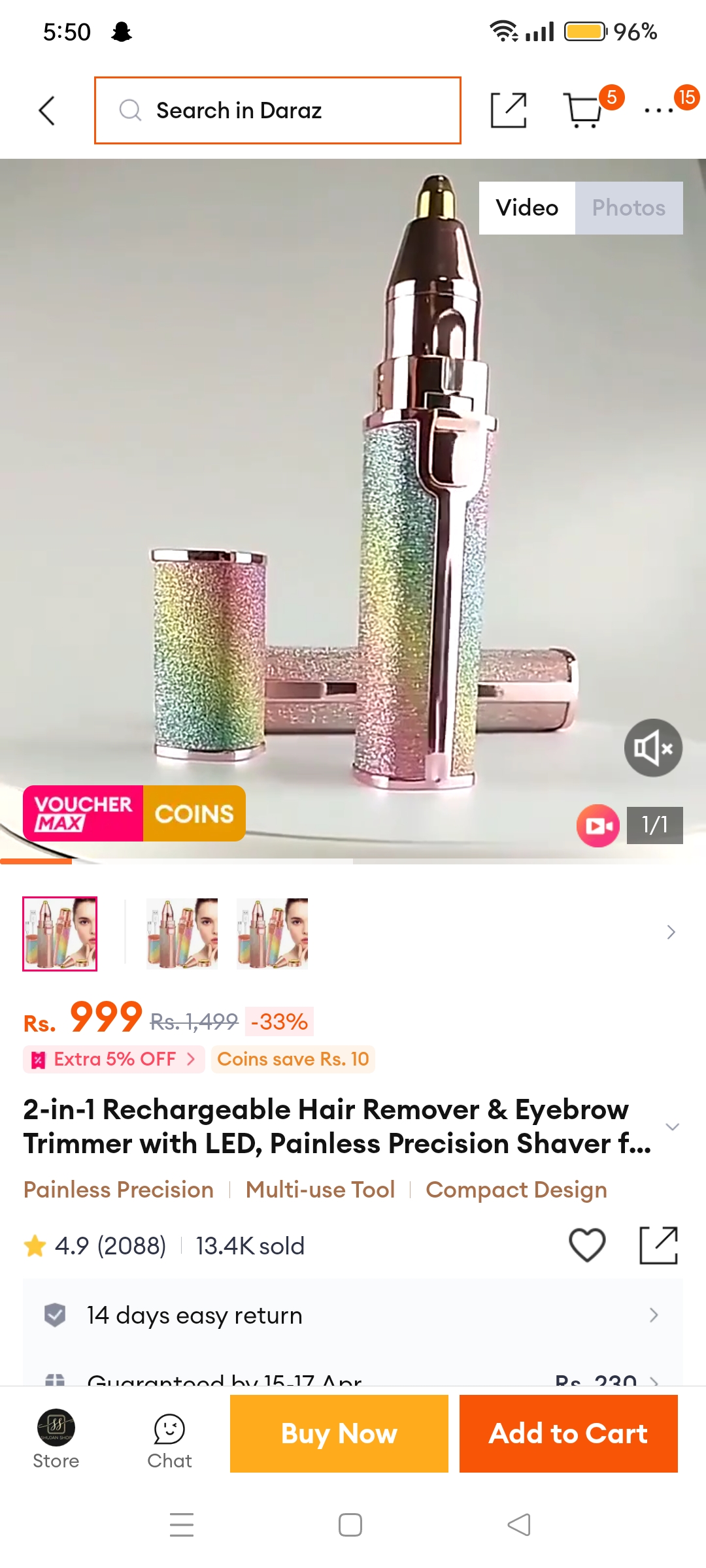Share using icon beside the heart
706x1568 pixels.
point(658,1245)
